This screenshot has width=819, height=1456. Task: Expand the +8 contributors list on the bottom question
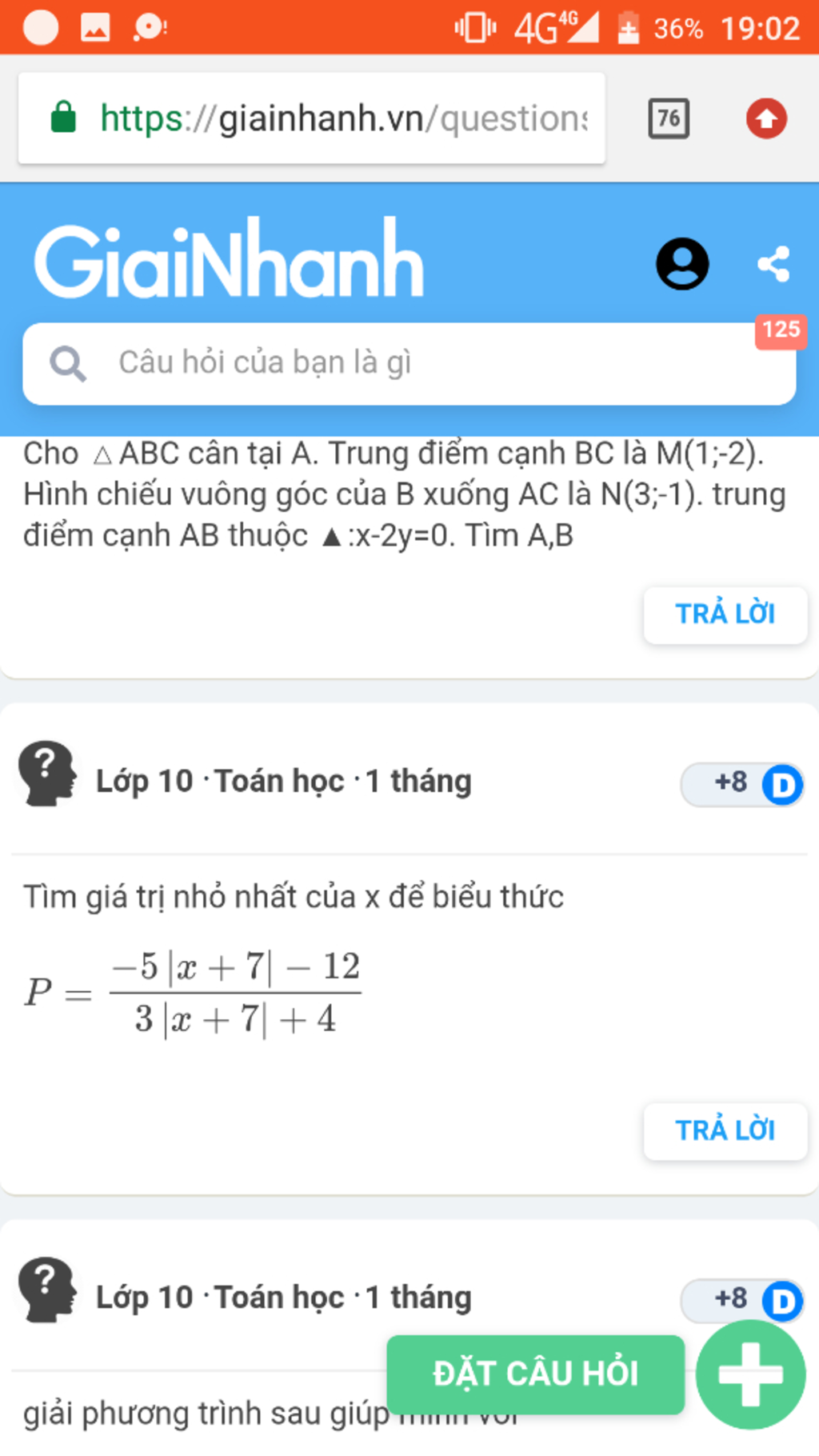[x=730, y=1298]
